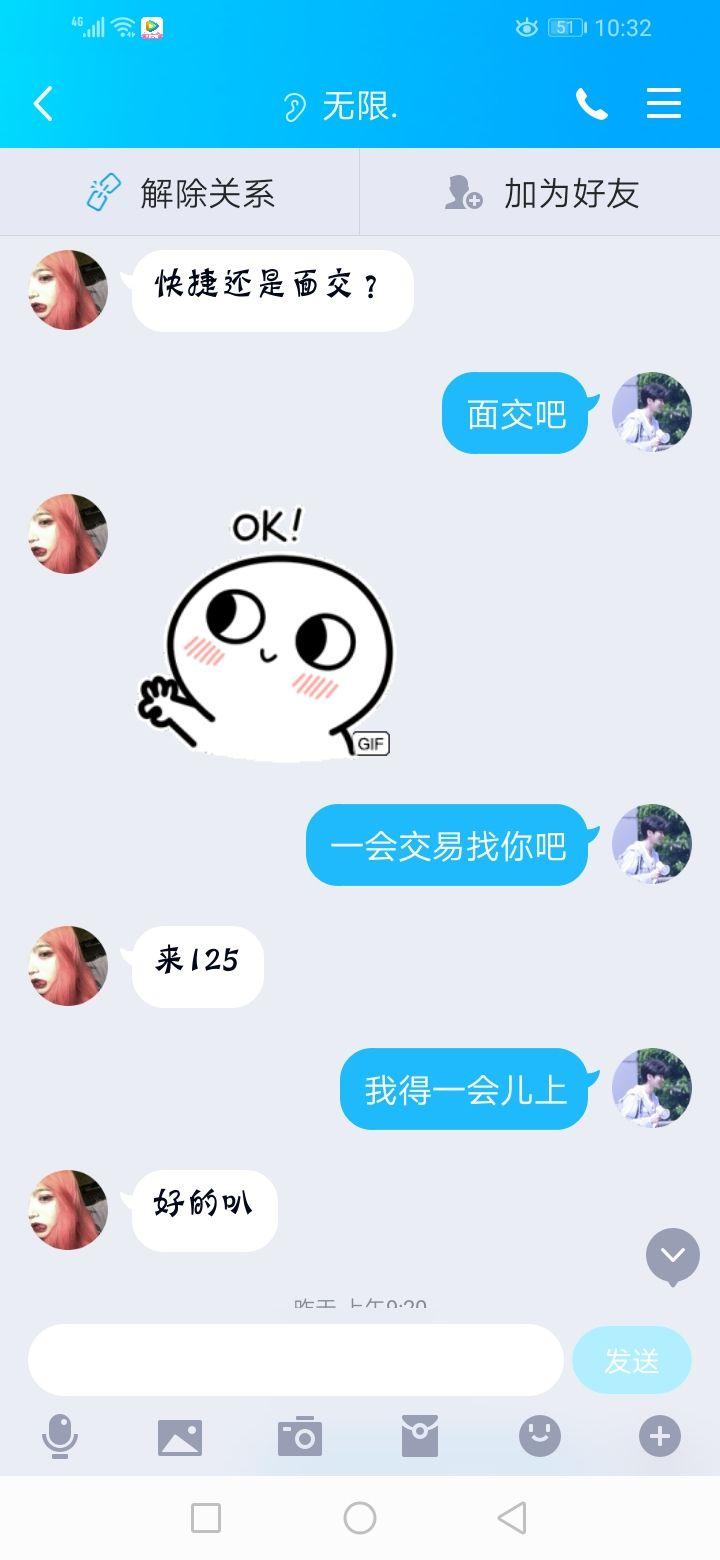Open my avatar beside 面交吧
Screen dimensions: 720x1560
click(x=652, y=412)
